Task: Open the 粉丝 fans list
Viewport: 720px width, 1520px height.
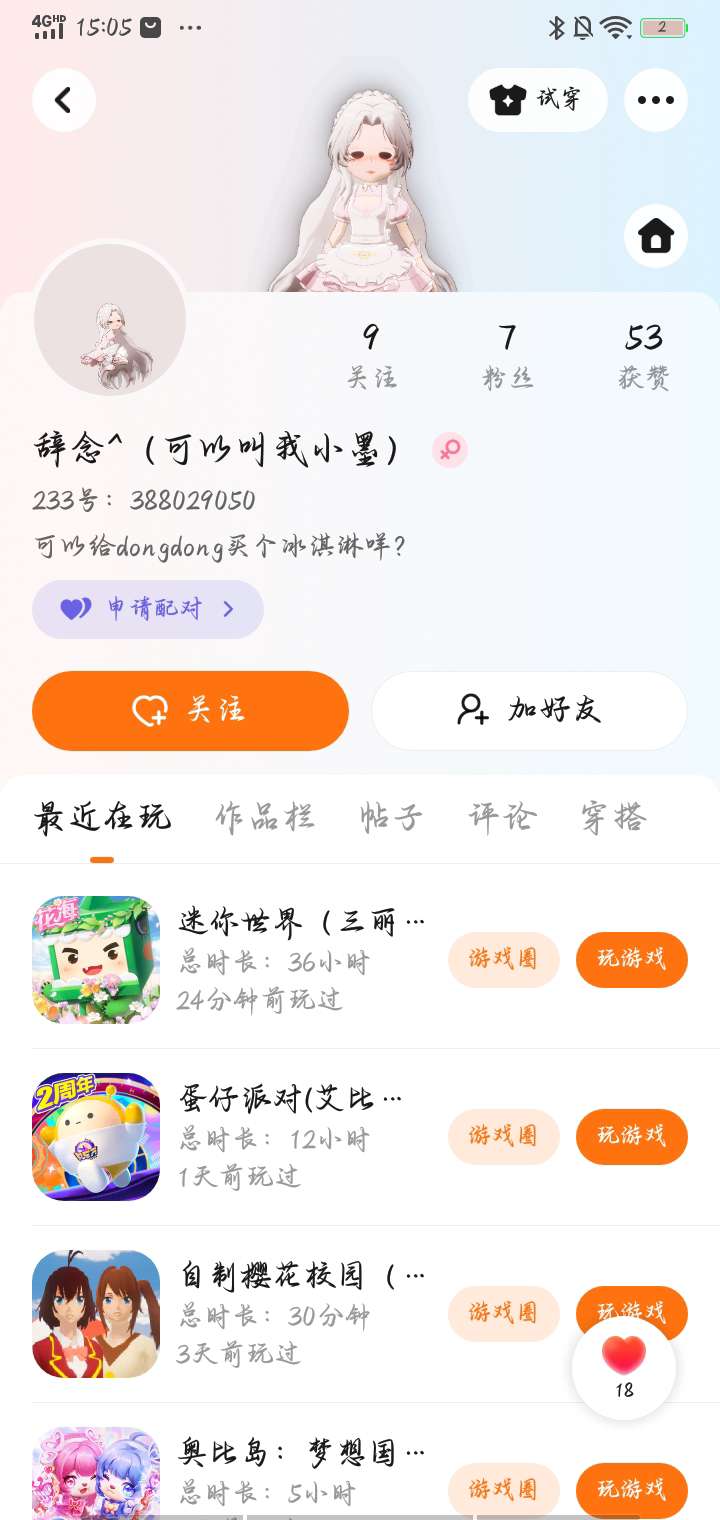Action: coord(508,357)
